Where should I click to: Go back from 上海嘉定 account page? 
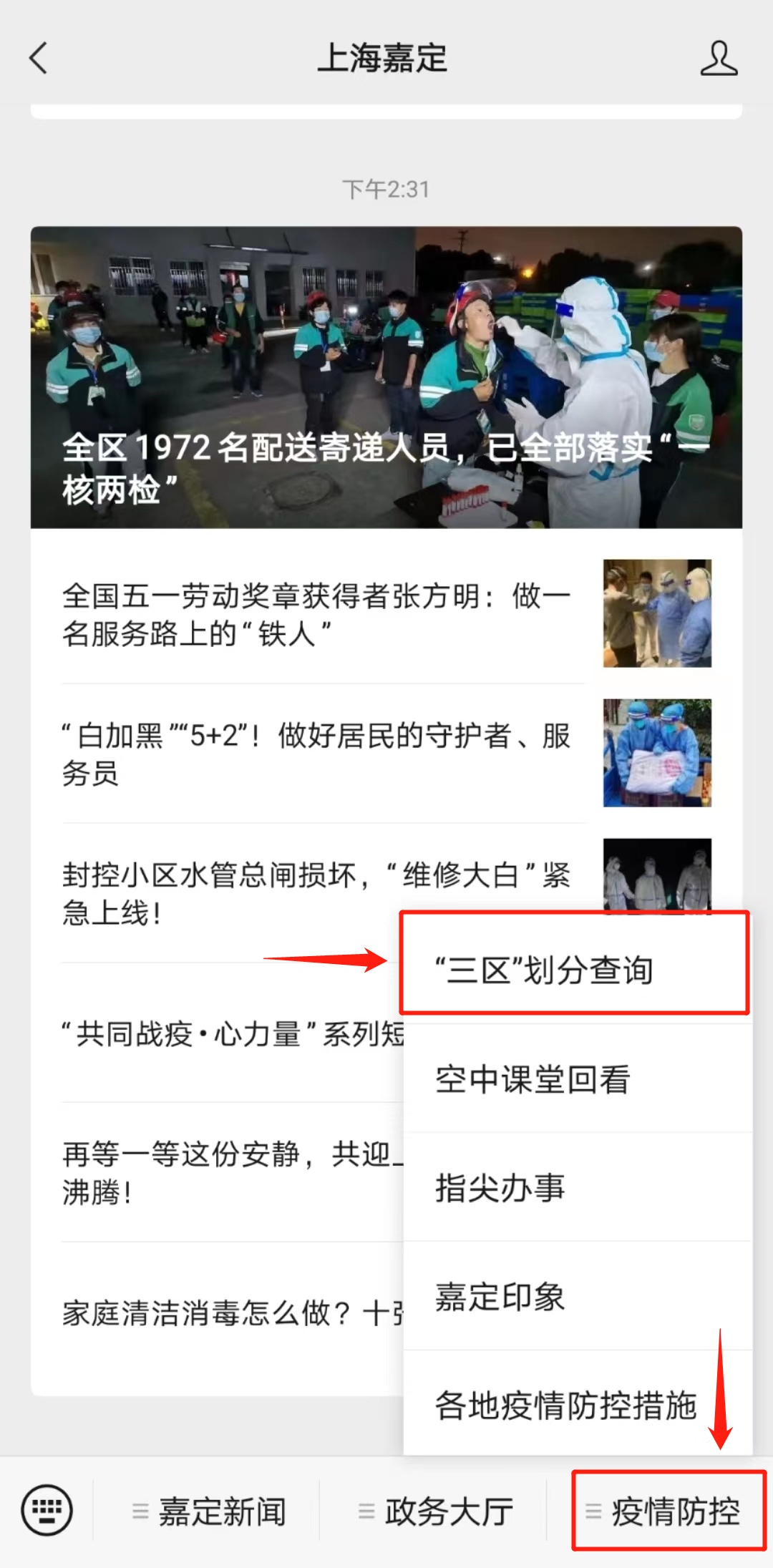click(x=39, y=58)
